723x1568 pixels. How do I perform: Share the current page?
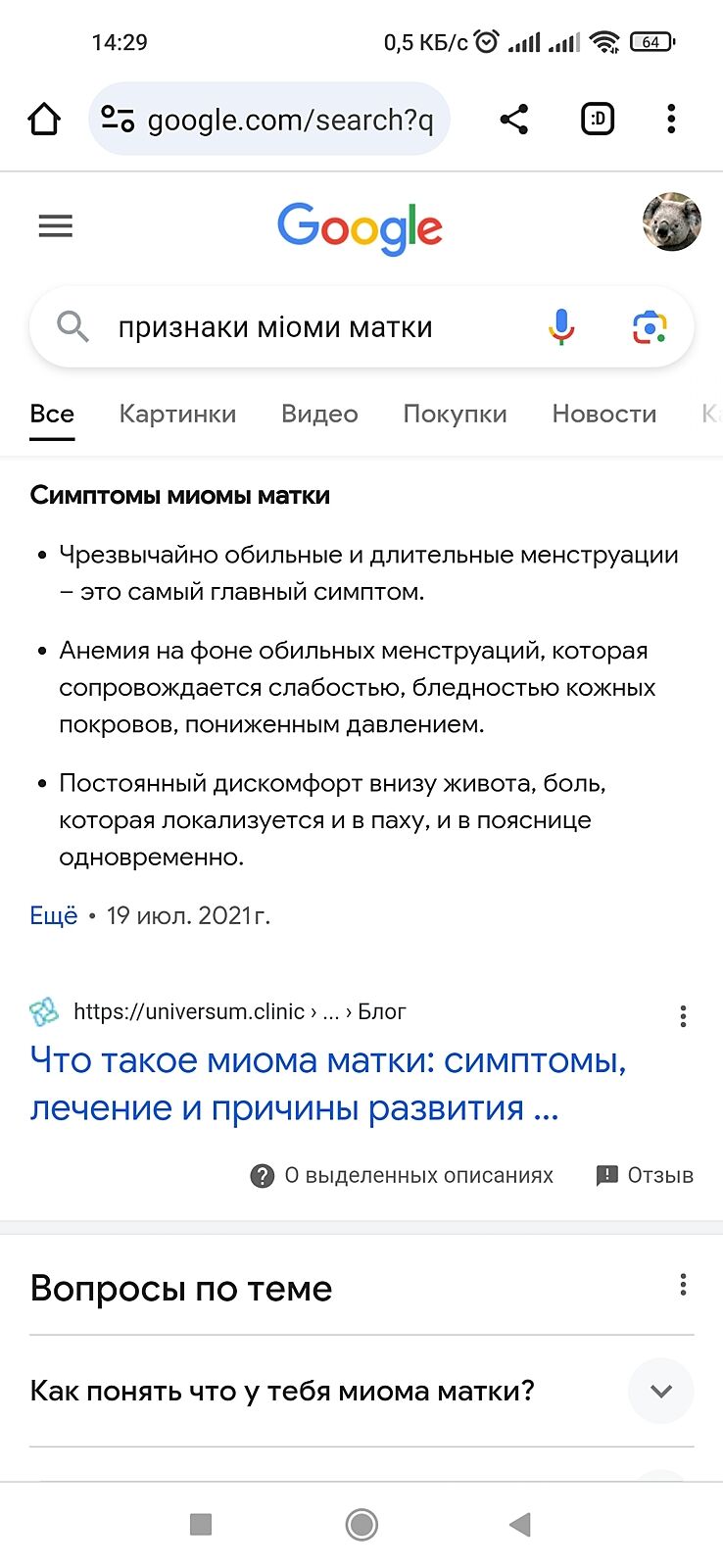[513, 120]
